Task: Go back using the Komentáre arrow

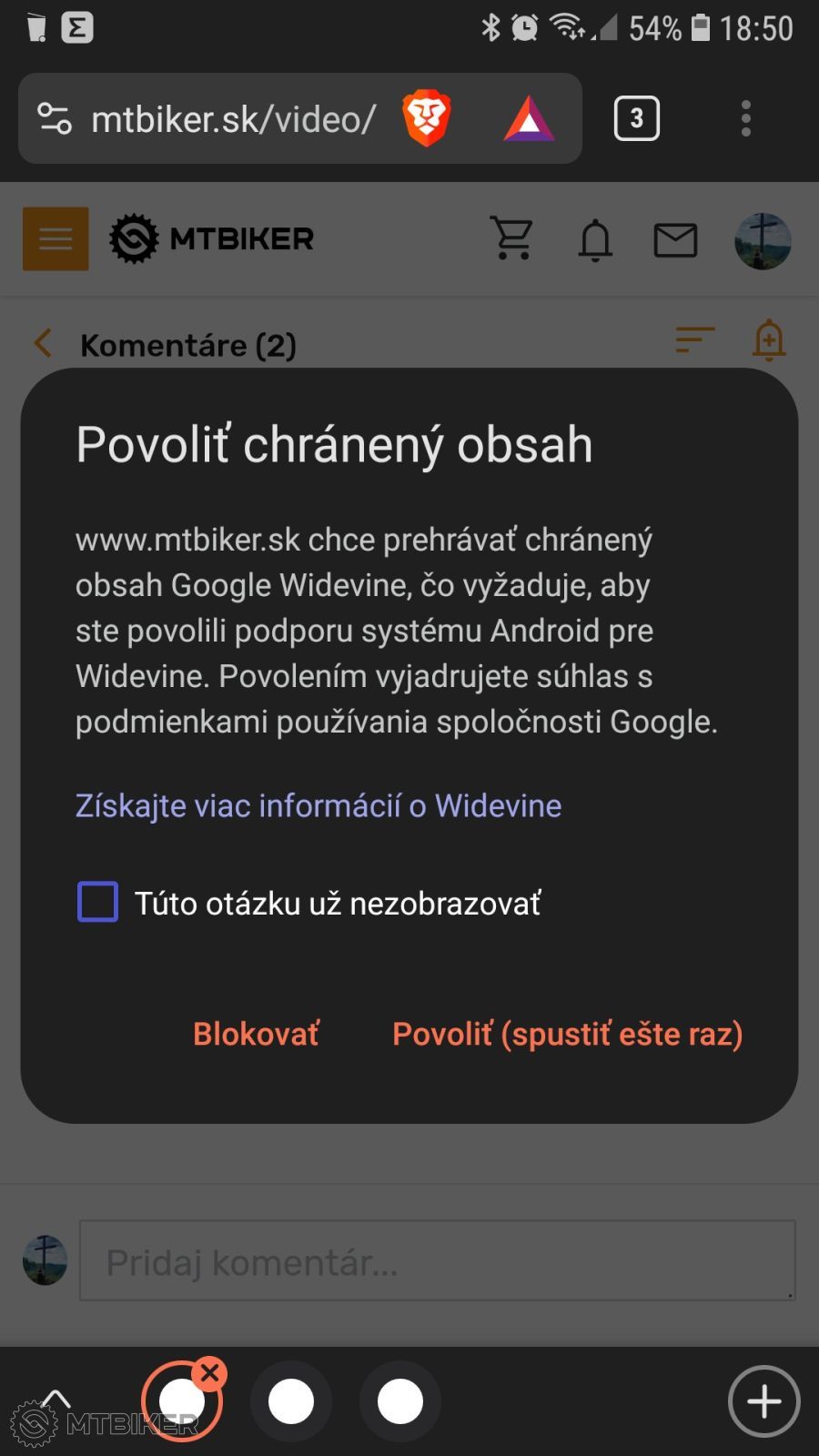Action: [x=41, y=343]
